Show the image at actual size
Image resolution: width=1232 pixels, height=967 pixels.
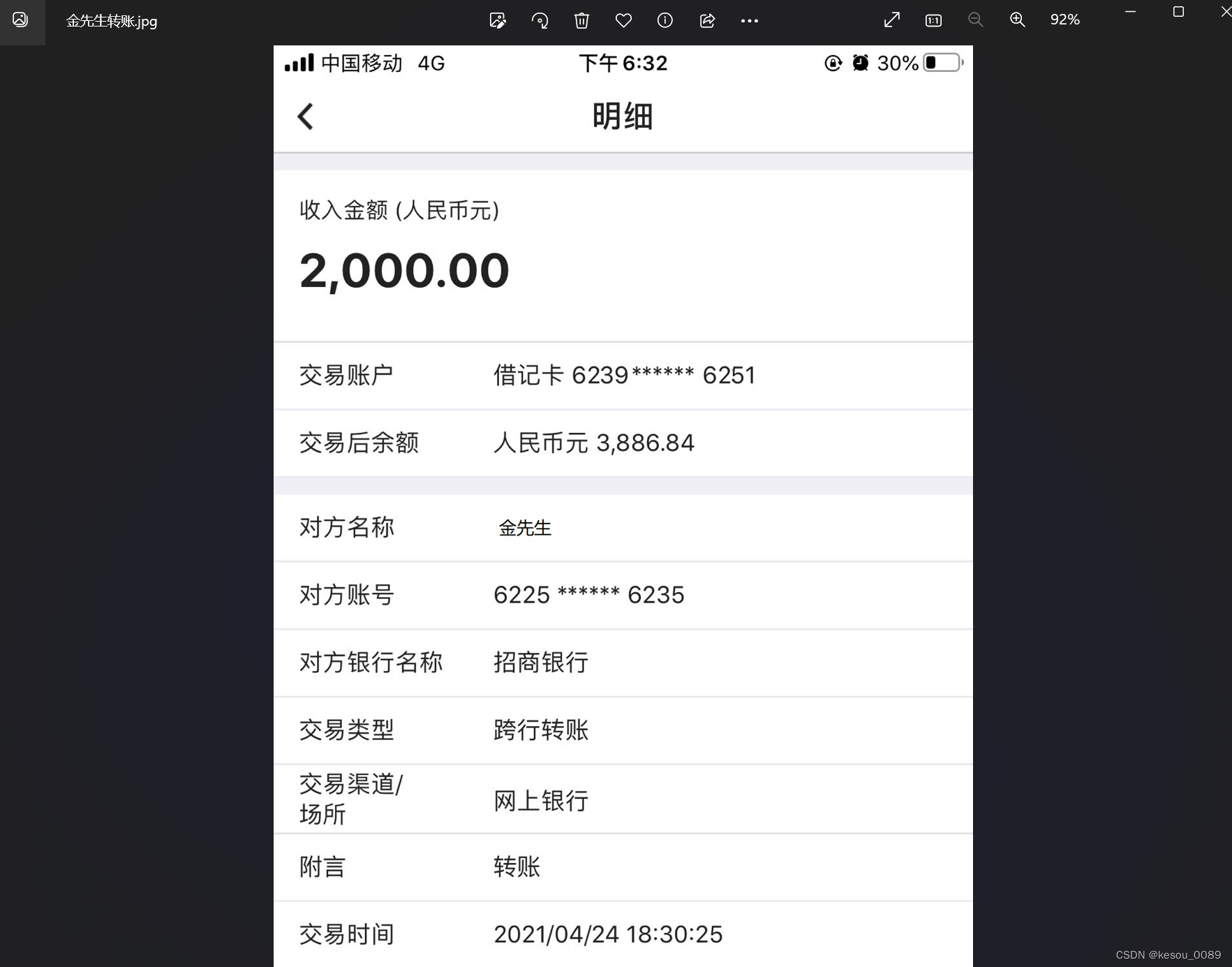933,20
